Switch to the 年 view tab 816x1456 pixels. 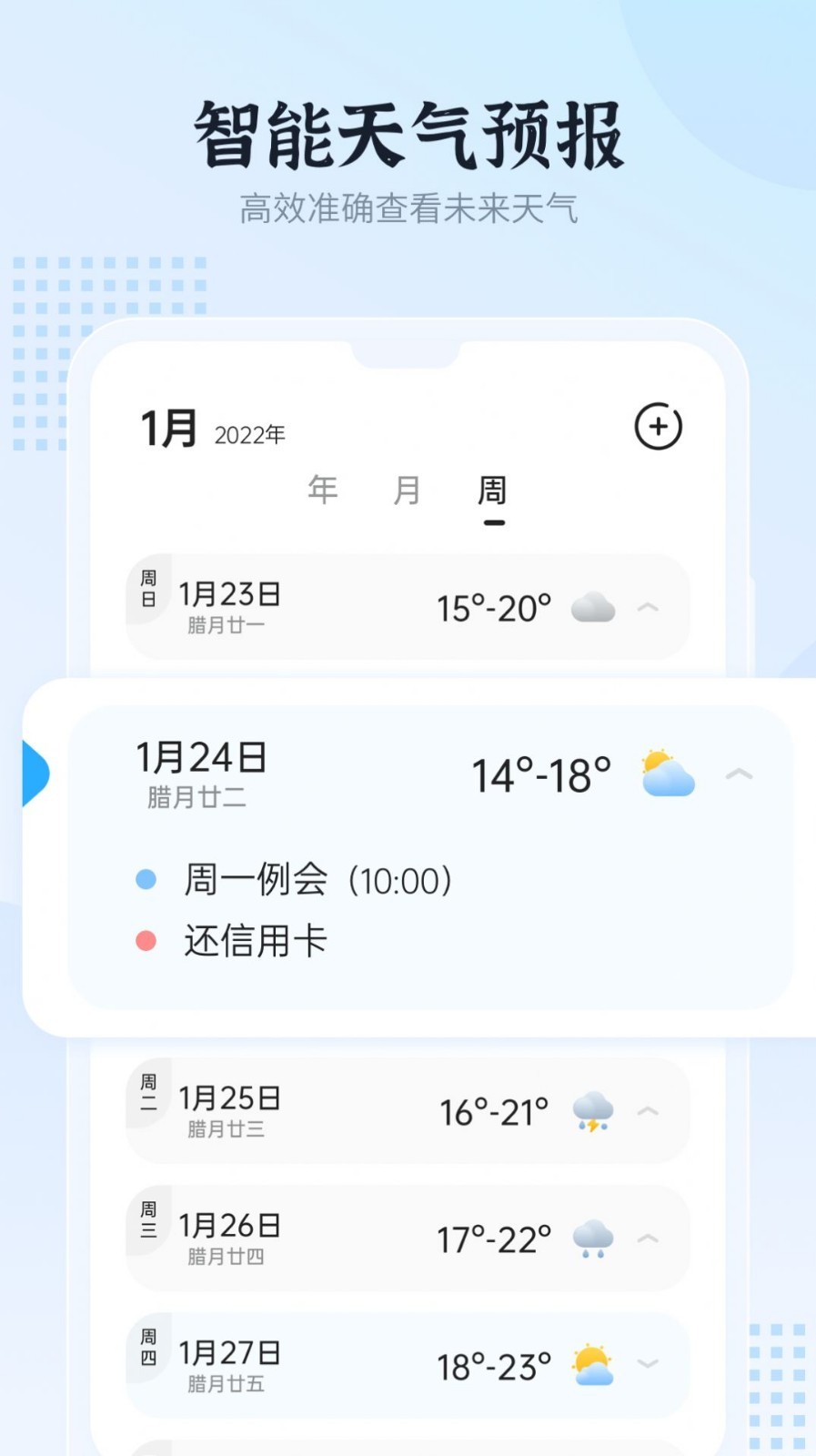pyautogui.click(x=320, y=490)
